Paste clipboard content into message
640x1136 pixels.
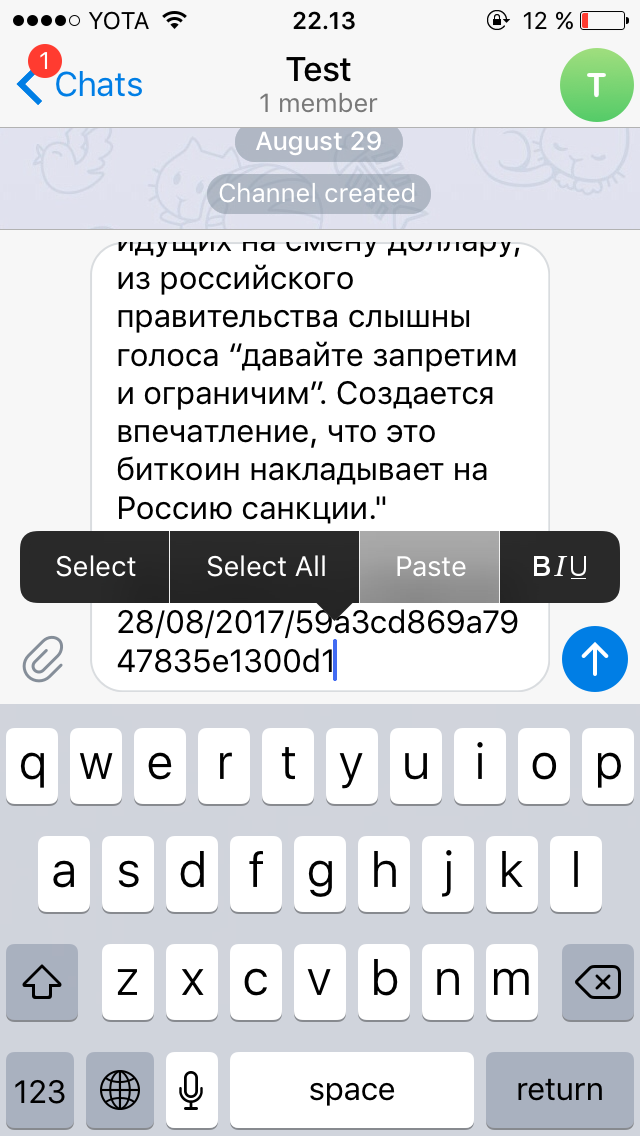430,567
